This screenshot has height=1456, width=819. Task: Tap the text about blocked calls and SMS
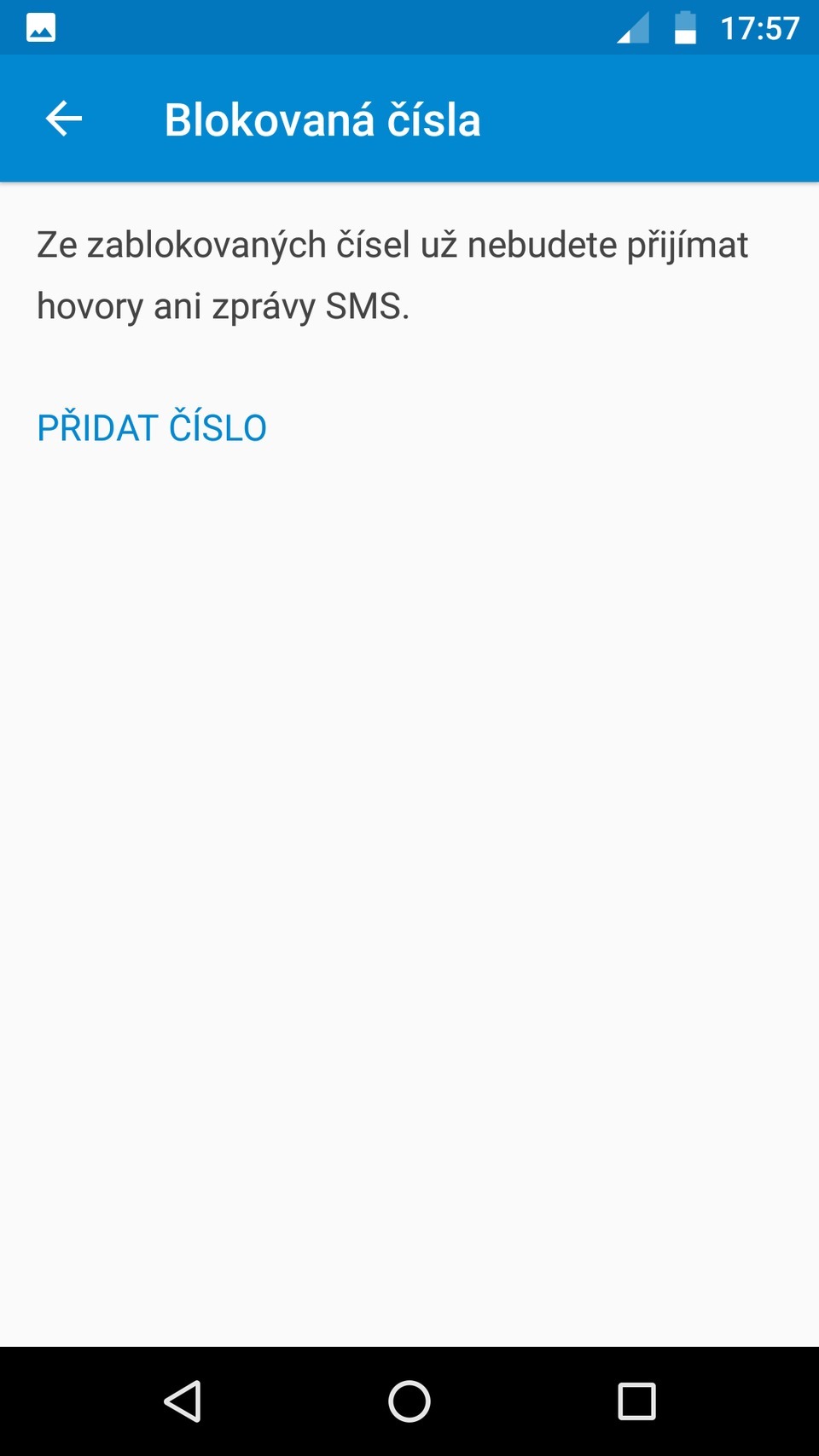(x=392, y=273)
